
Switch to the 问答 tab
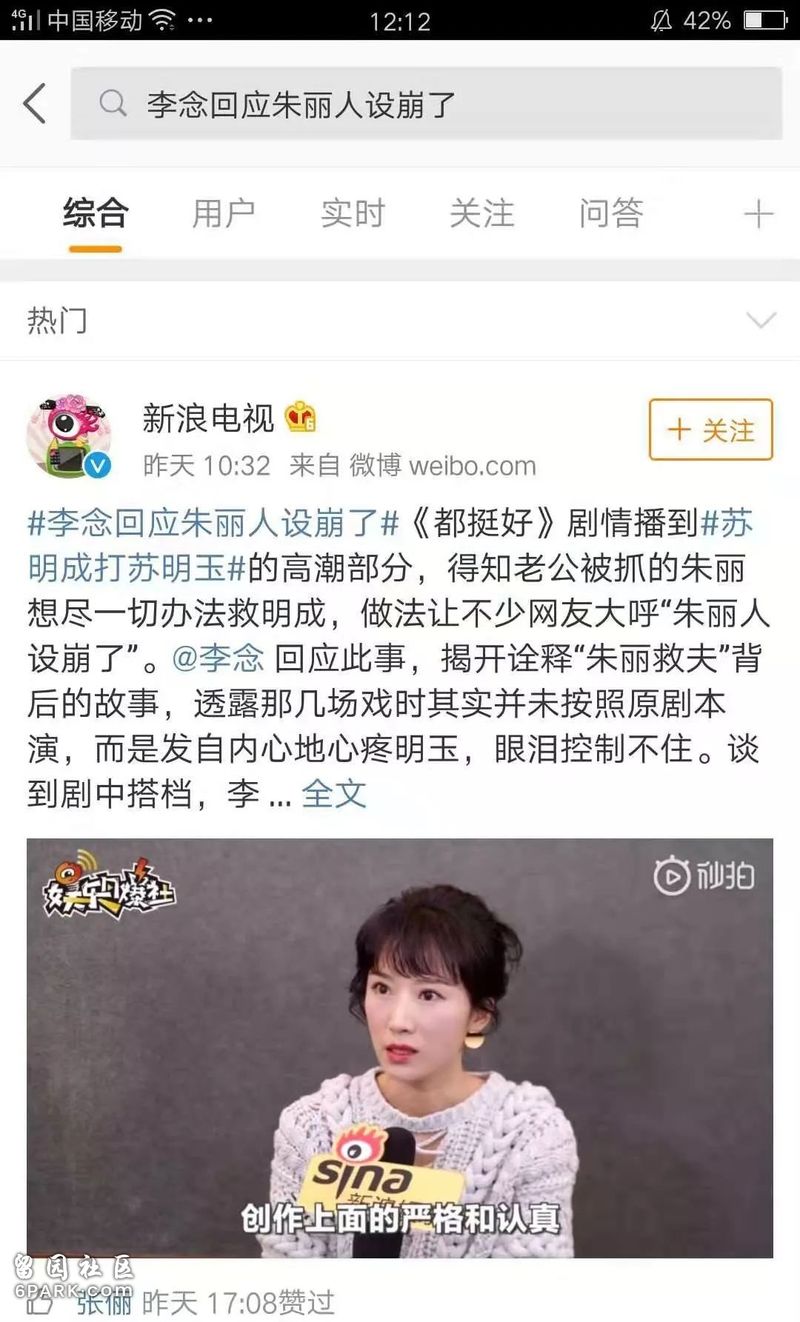click(x=610, y=213)
